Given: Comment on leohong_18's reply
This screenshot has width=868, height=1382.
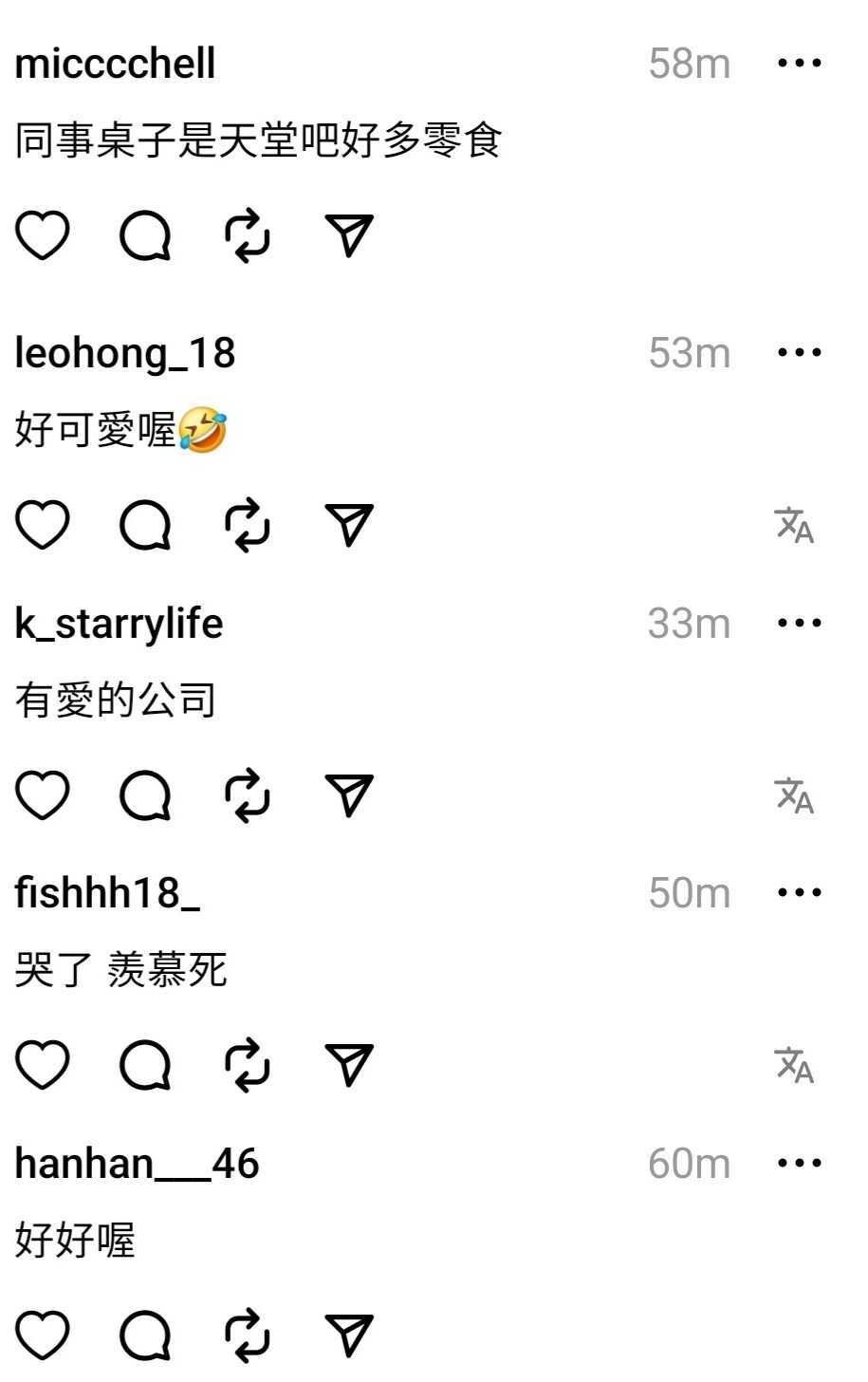Looking at the screenshot, I should click(x=146, y=526).
